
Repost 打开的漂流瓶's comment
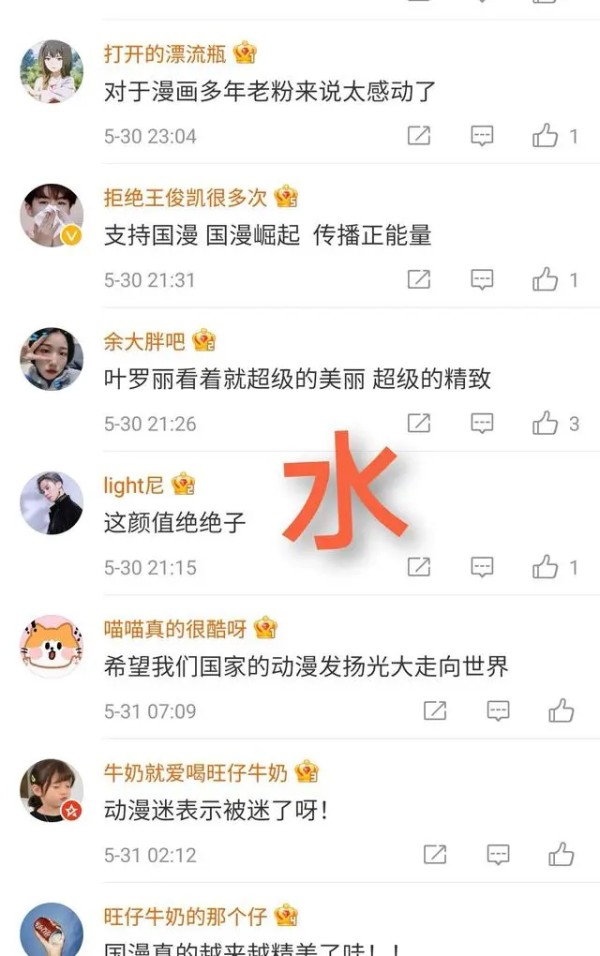(x=419, y=136)
